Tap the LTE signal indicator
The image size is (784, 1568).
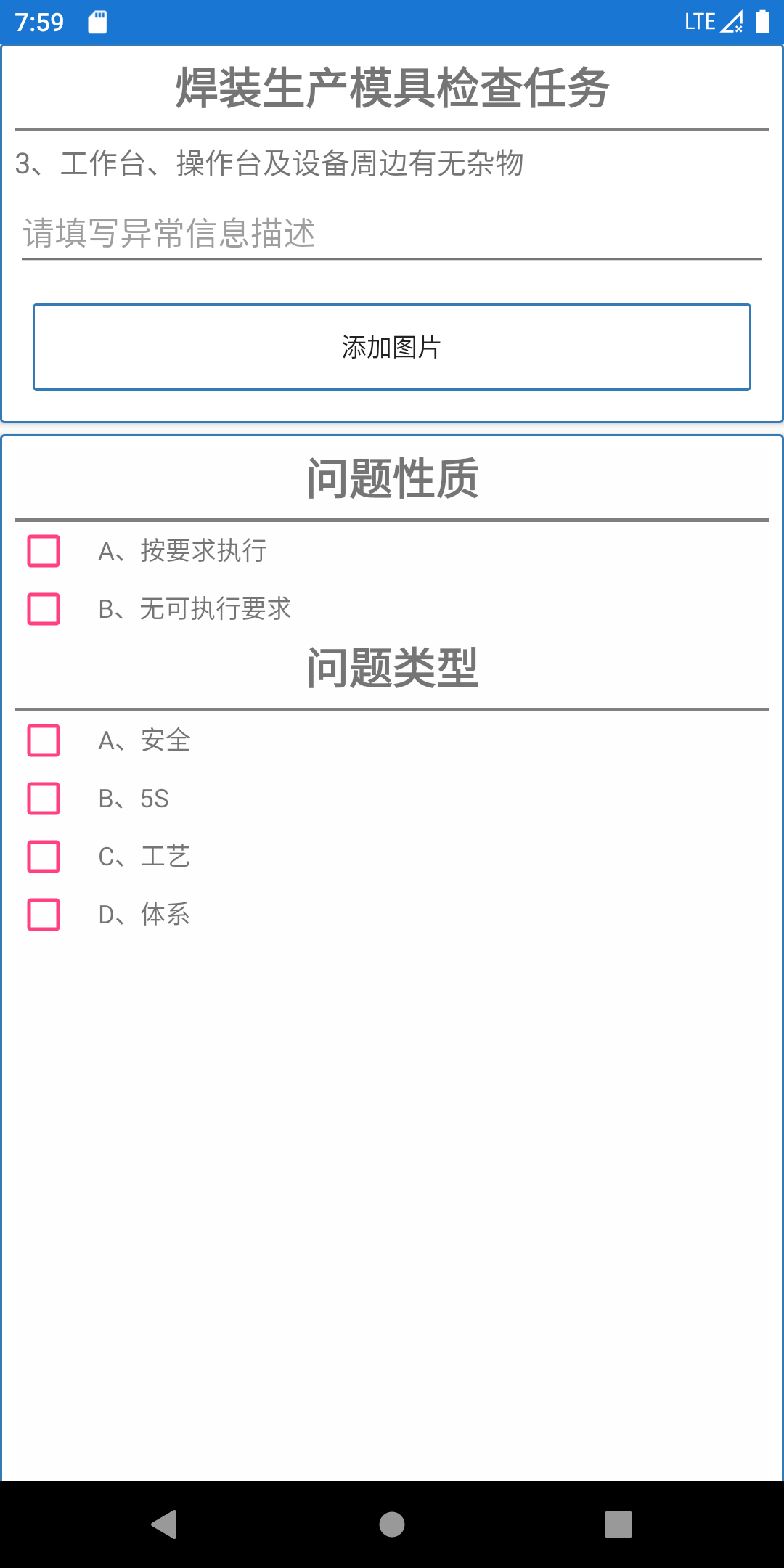(x=699, y=22)
